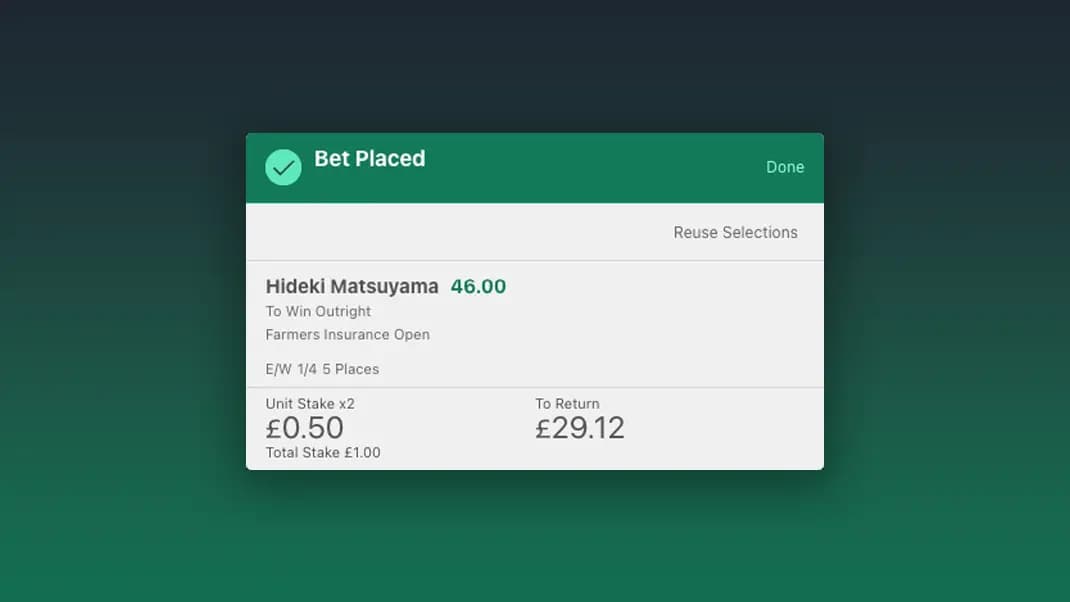Screen dimensions: 1070x602
Task: Tap Done to close bet receipt
Action: click(785, 167)
